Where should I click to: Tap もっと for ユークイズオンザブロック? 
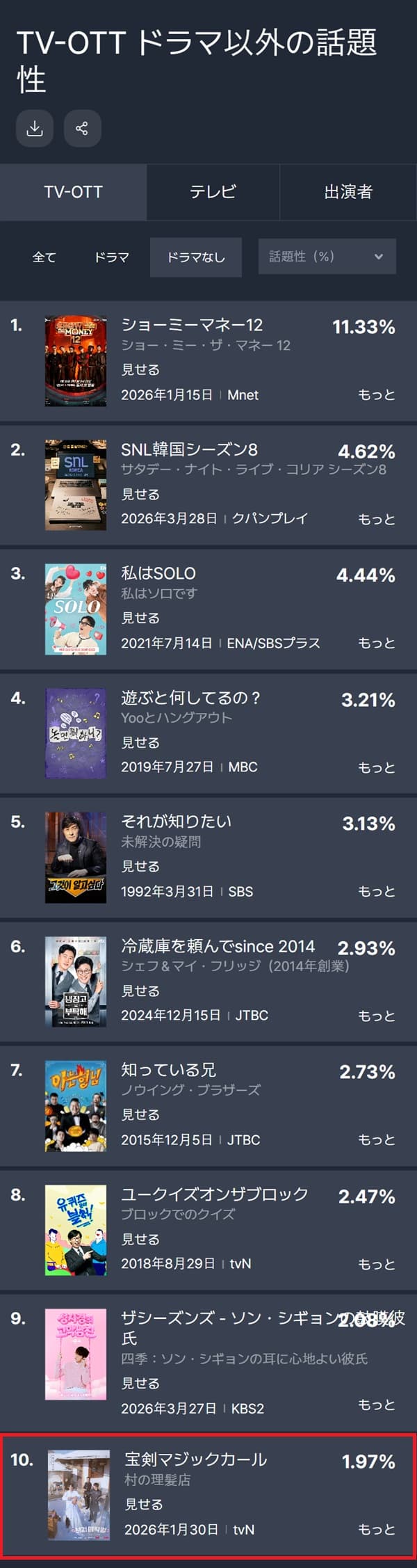click(x=376, y=1264)
